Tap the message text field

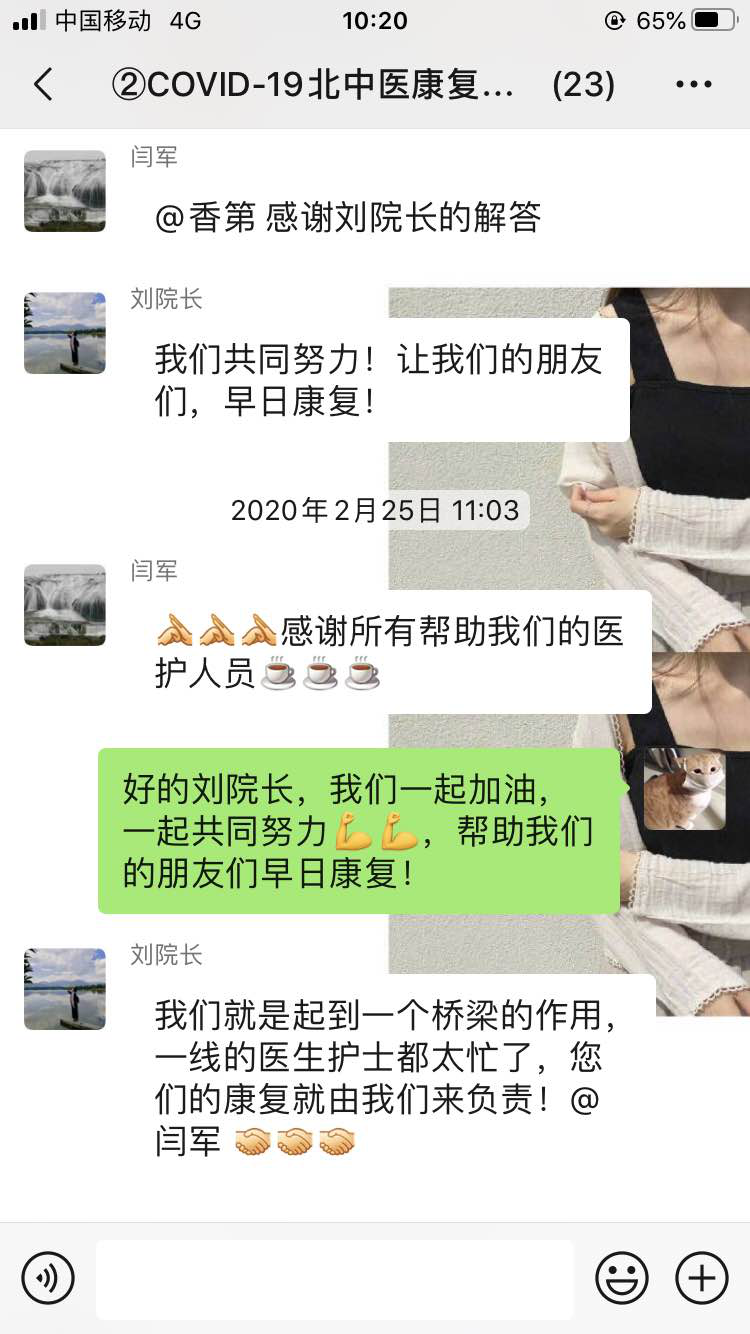(x=335, y=1278)
